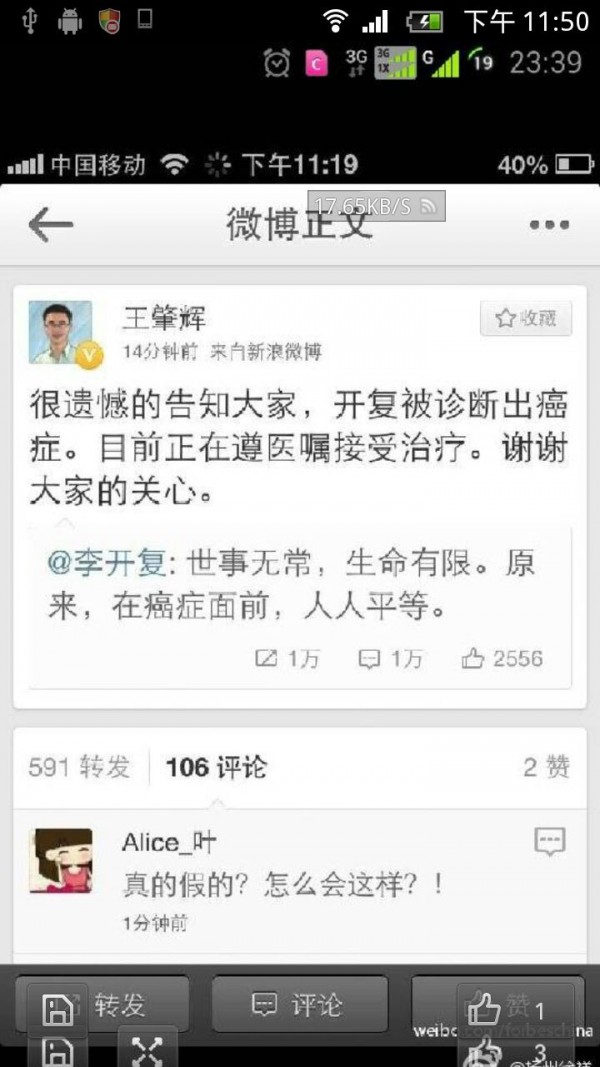Open Alice_叶's avatar

pos(60,860)
